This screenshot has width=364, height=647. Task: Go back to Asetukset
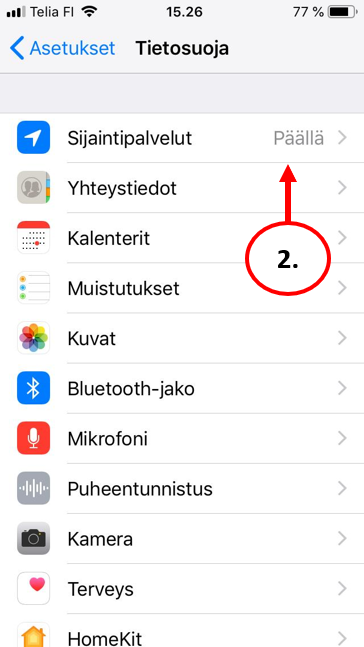click(x=62, y=48)
